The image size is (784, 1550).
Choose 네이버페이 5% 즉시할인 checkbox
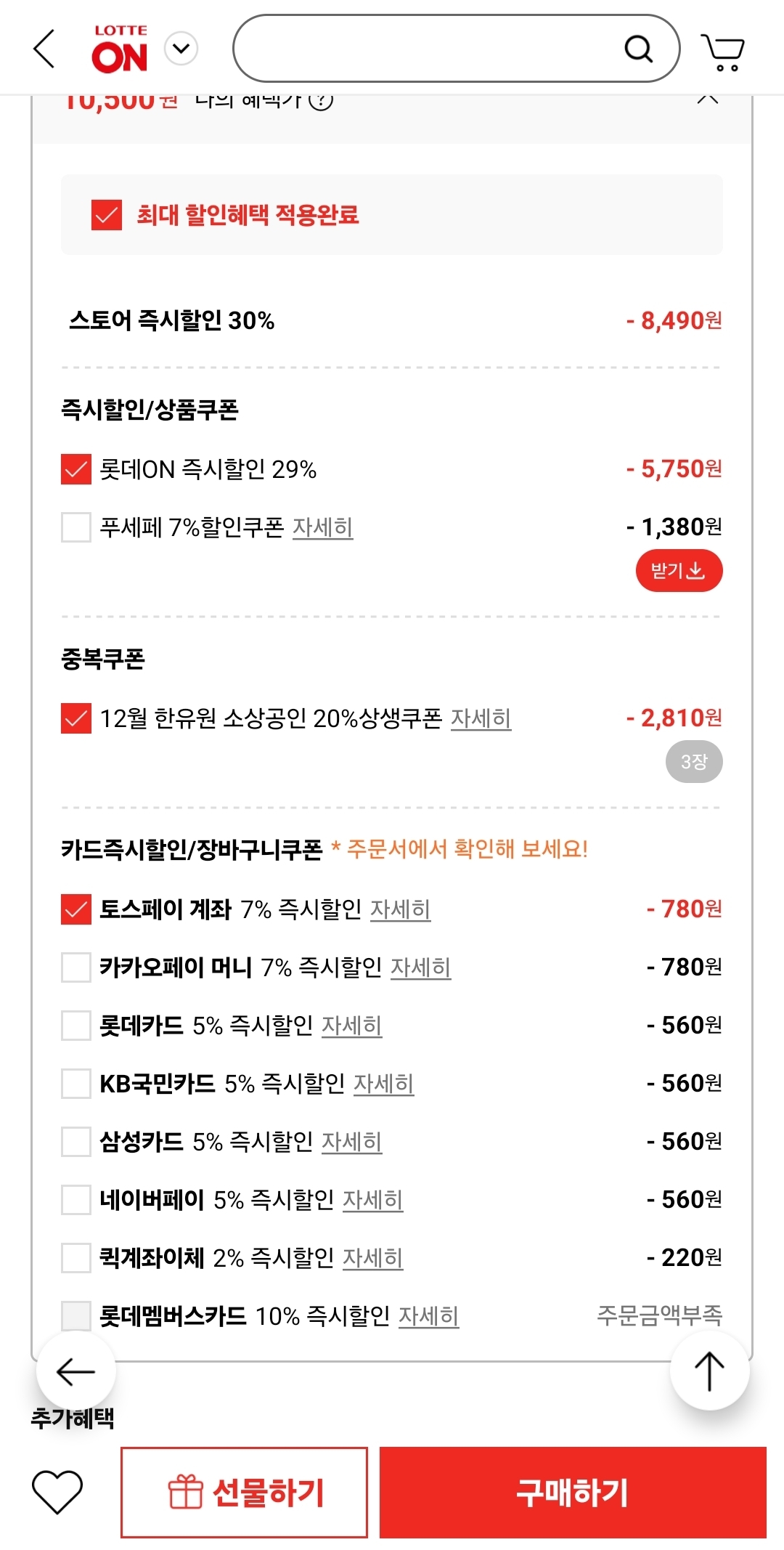click(x=76, y=1200)
